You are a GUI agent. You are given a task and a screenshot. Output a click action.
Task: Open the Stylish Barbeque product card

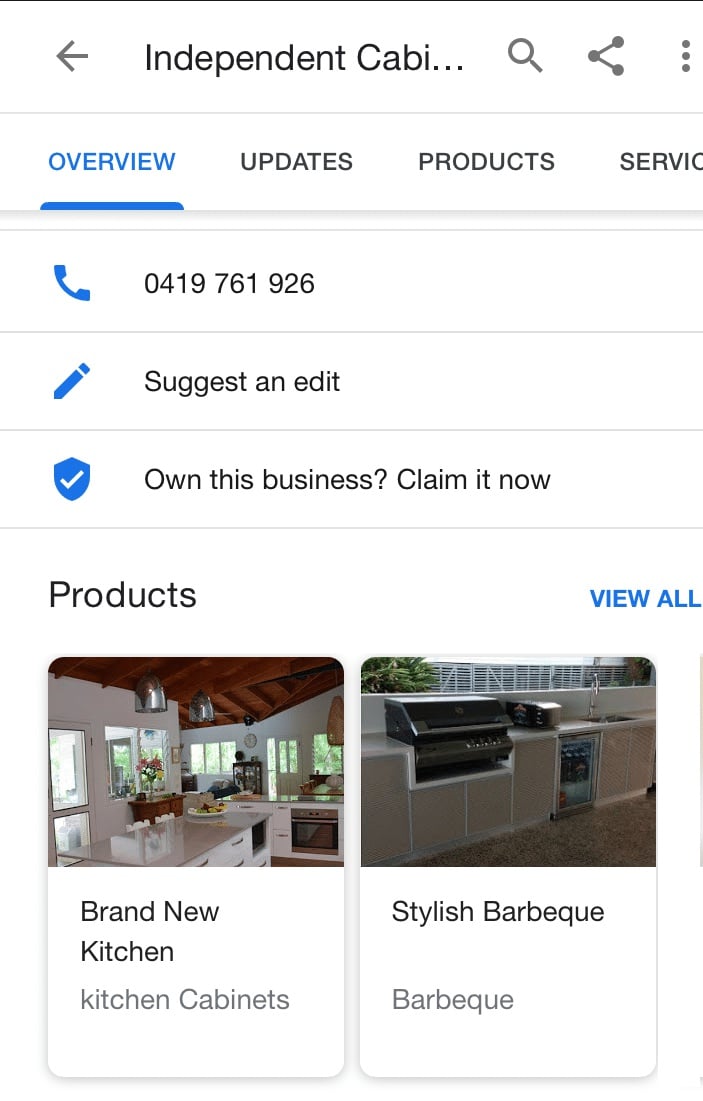tap(508, 866)
